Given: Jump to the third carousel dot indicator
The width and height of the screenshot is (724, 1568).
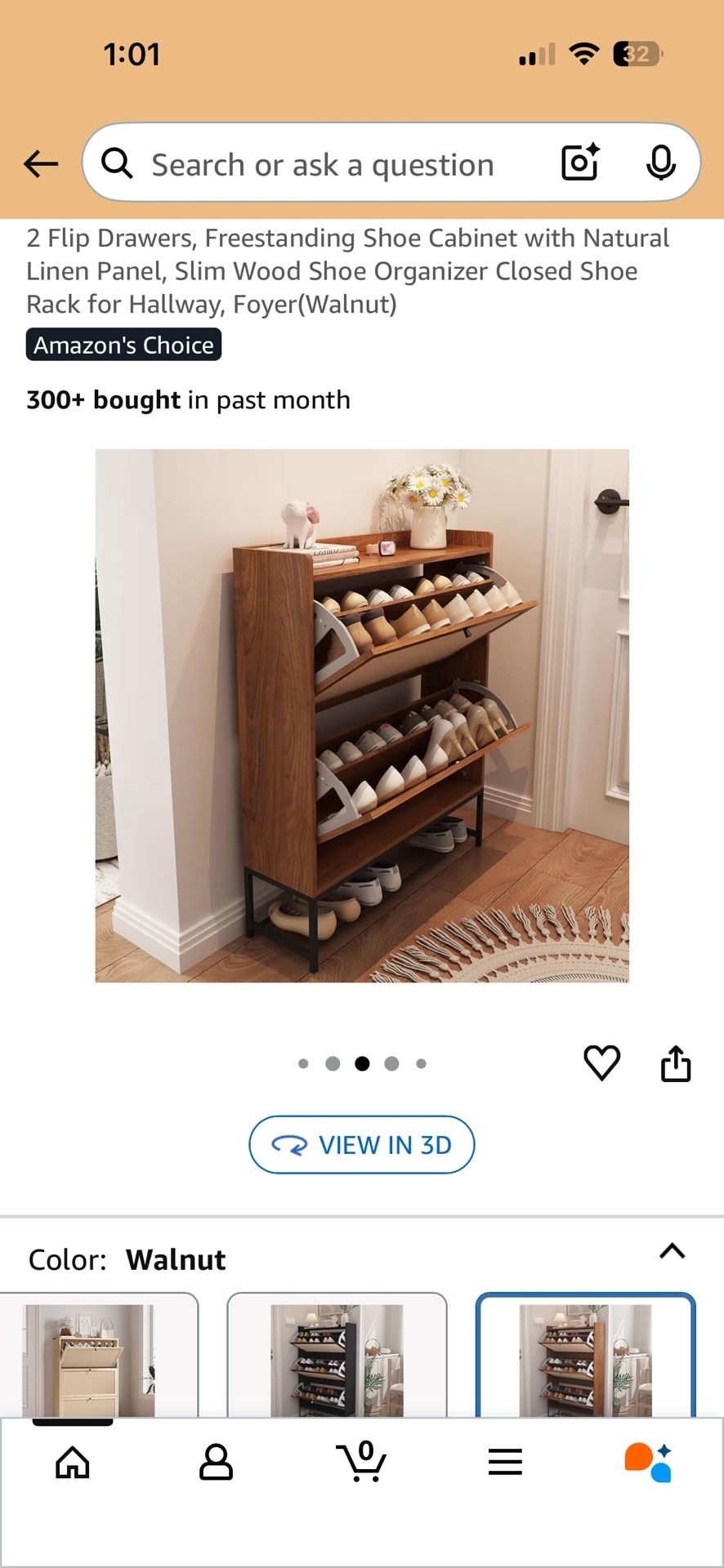Looking at the screenshot, I should (x=363, y=1062).
